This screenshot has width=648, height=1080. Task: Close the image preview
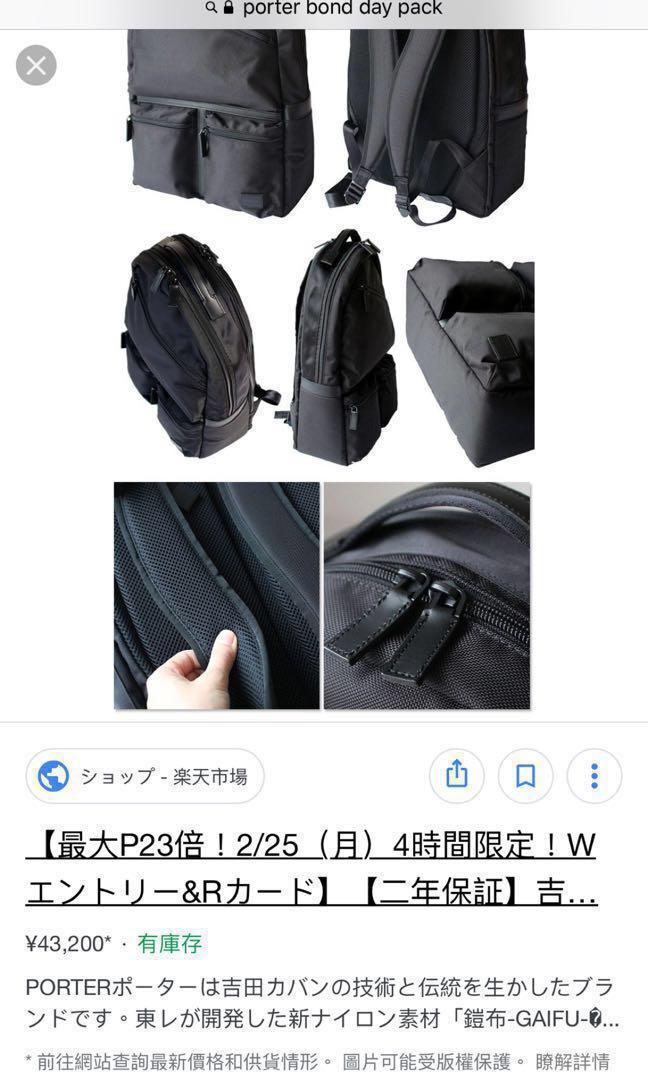point(36,66)
